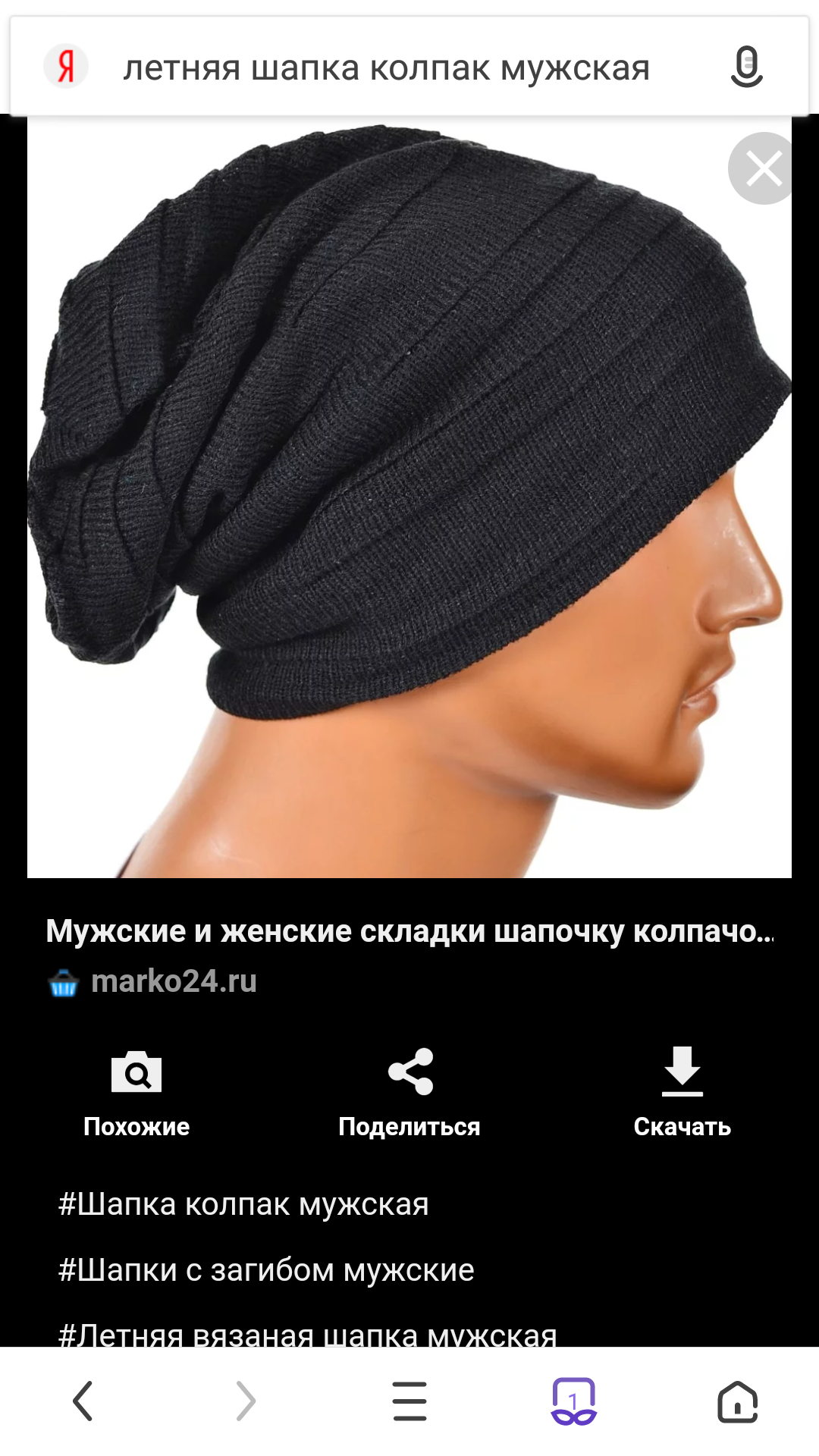Open the Yandex logo in the search bar

point(66,67)
